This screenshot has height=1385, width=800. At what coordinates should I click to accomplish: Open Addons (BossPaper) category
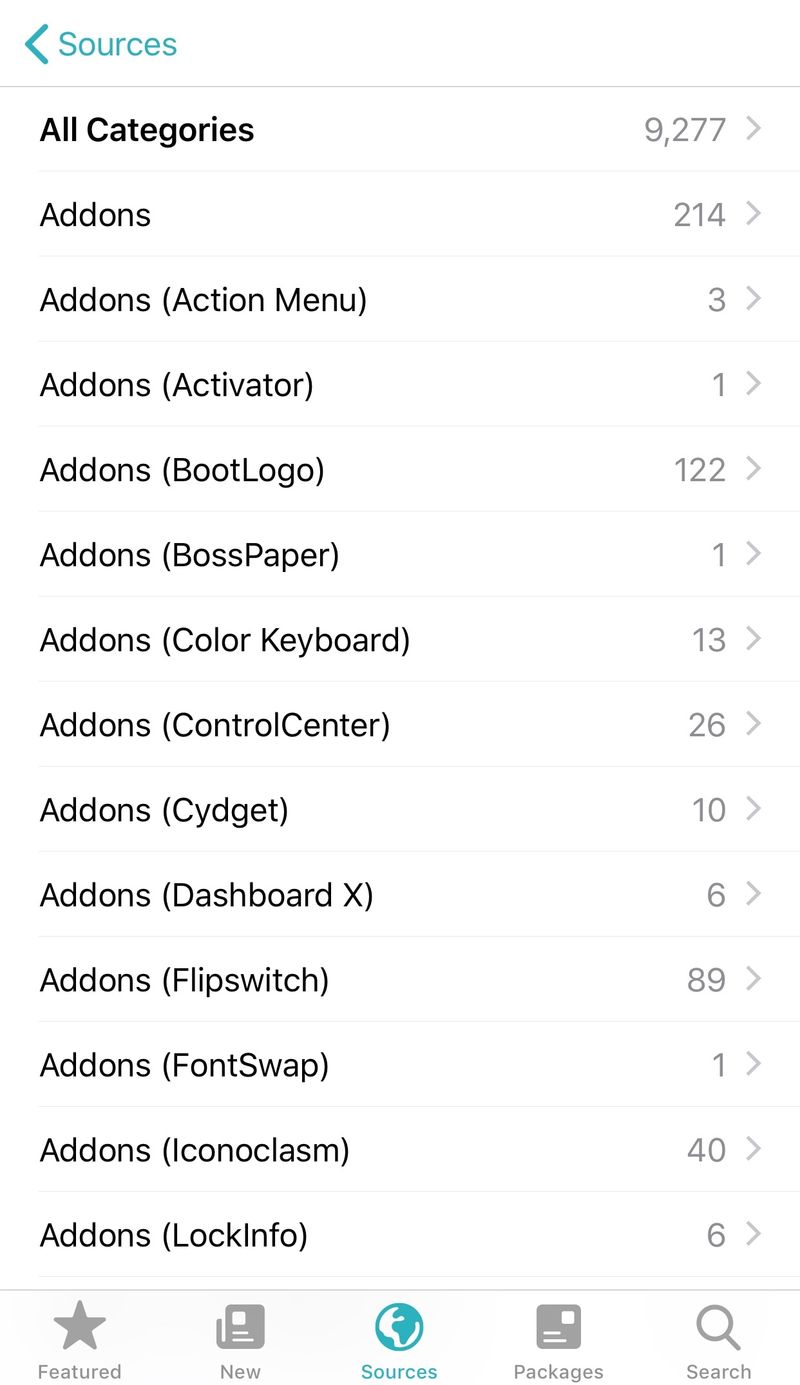click(x=400, y=554)
